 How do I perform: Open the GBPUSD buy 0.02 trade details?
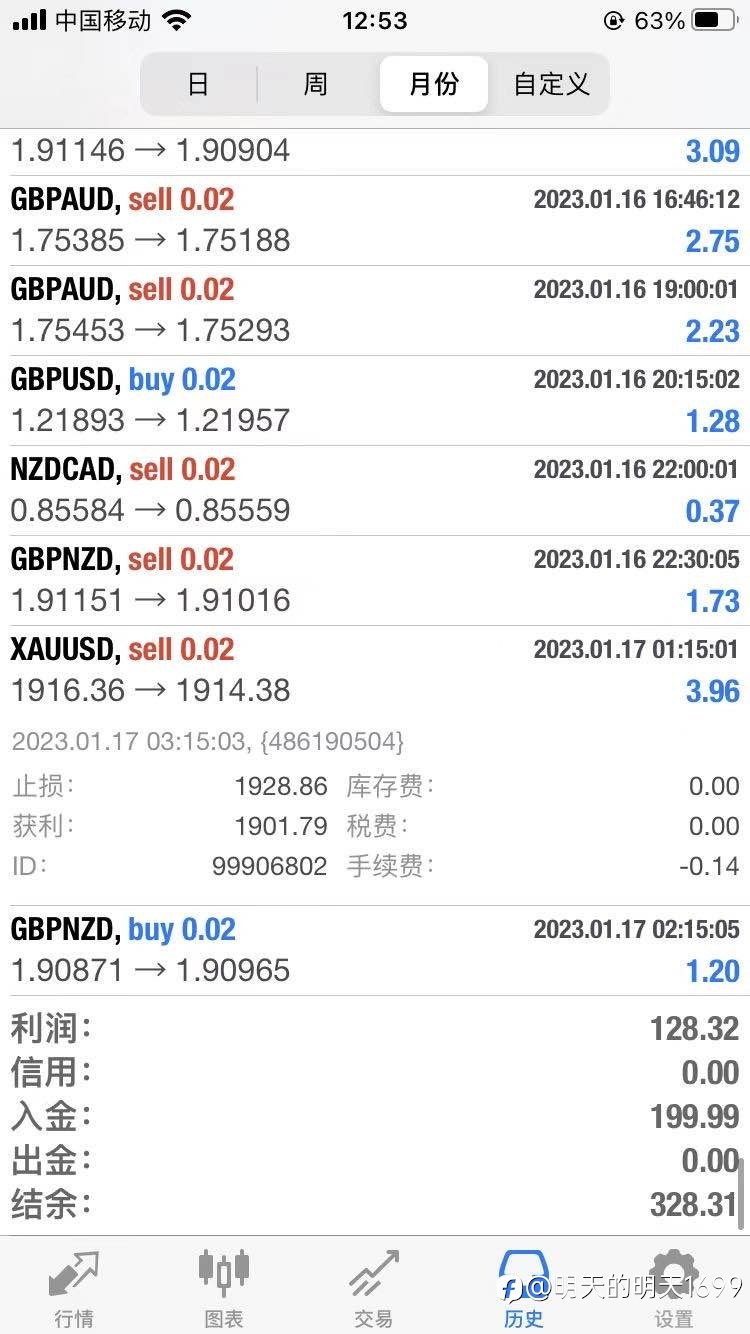(x=375, y=400)
